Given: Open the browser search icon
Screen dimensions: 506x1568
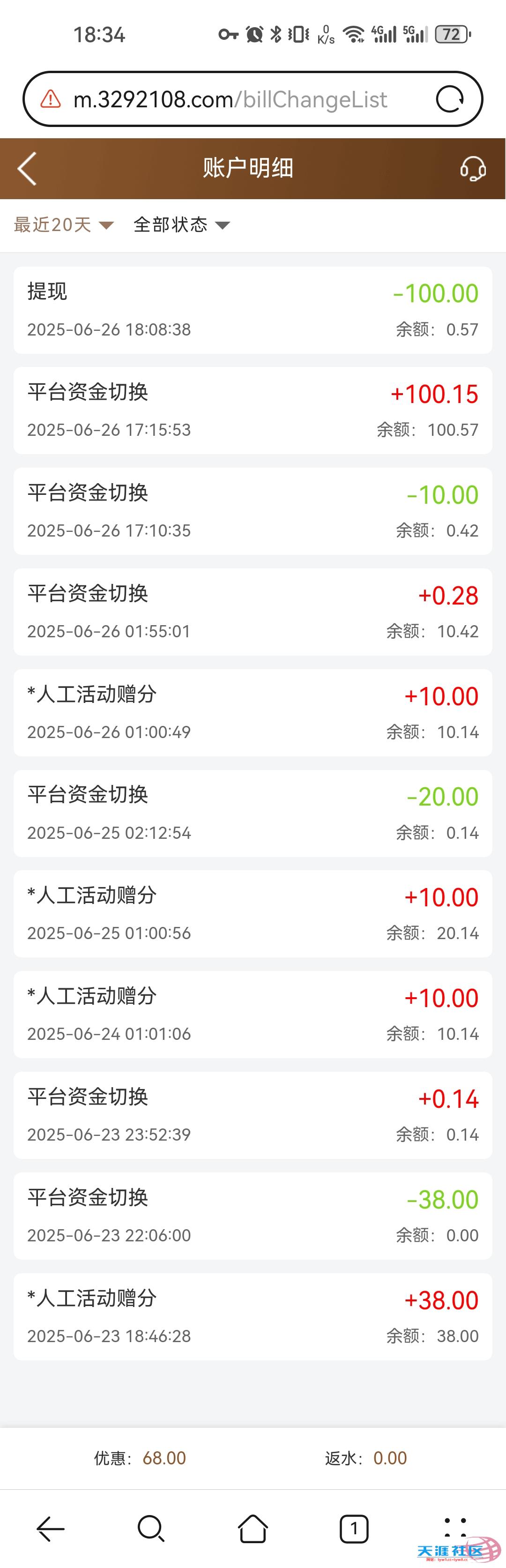Looking at the screenshot, I should pos(151,1529).
